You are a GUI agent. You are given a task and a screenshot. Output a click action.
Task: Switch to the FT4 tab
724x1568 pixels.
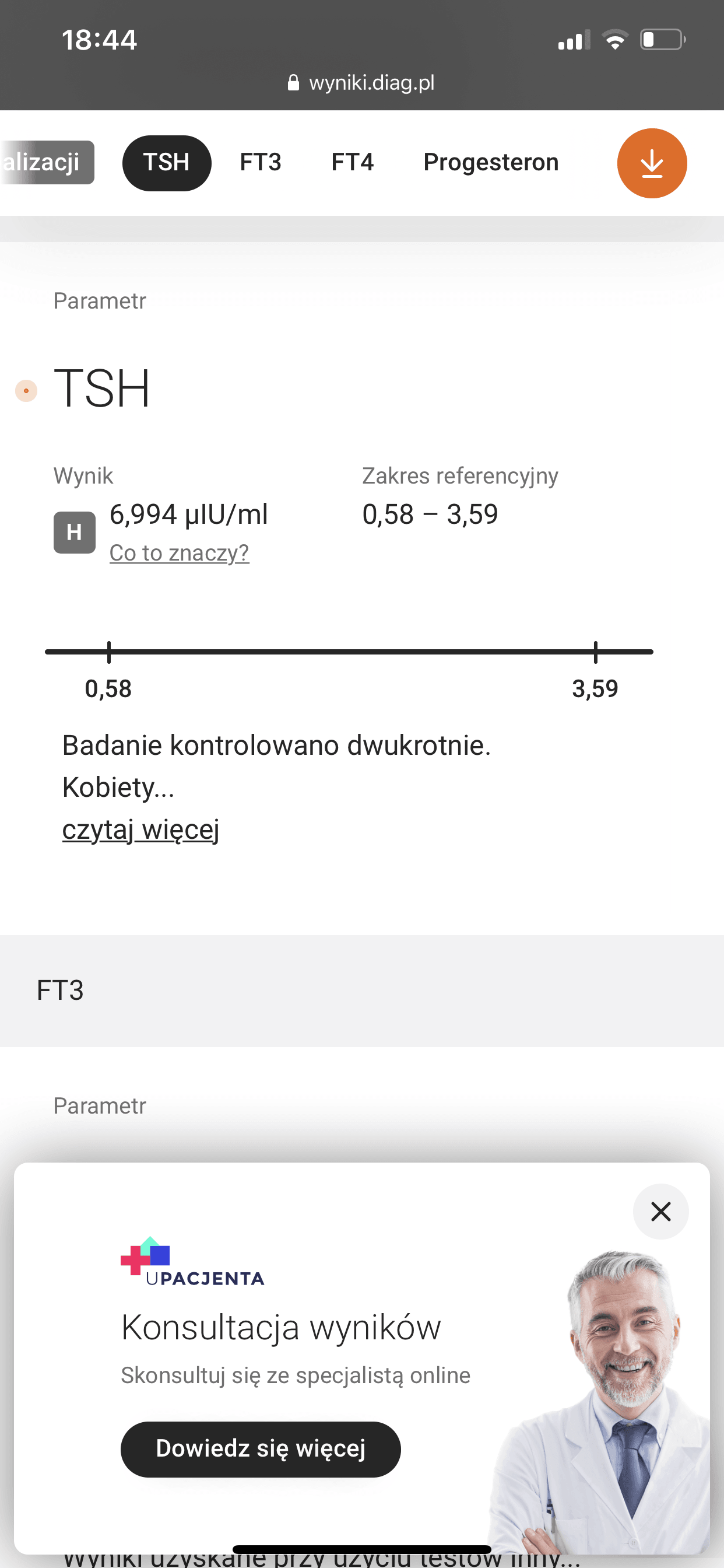point(352,163)
